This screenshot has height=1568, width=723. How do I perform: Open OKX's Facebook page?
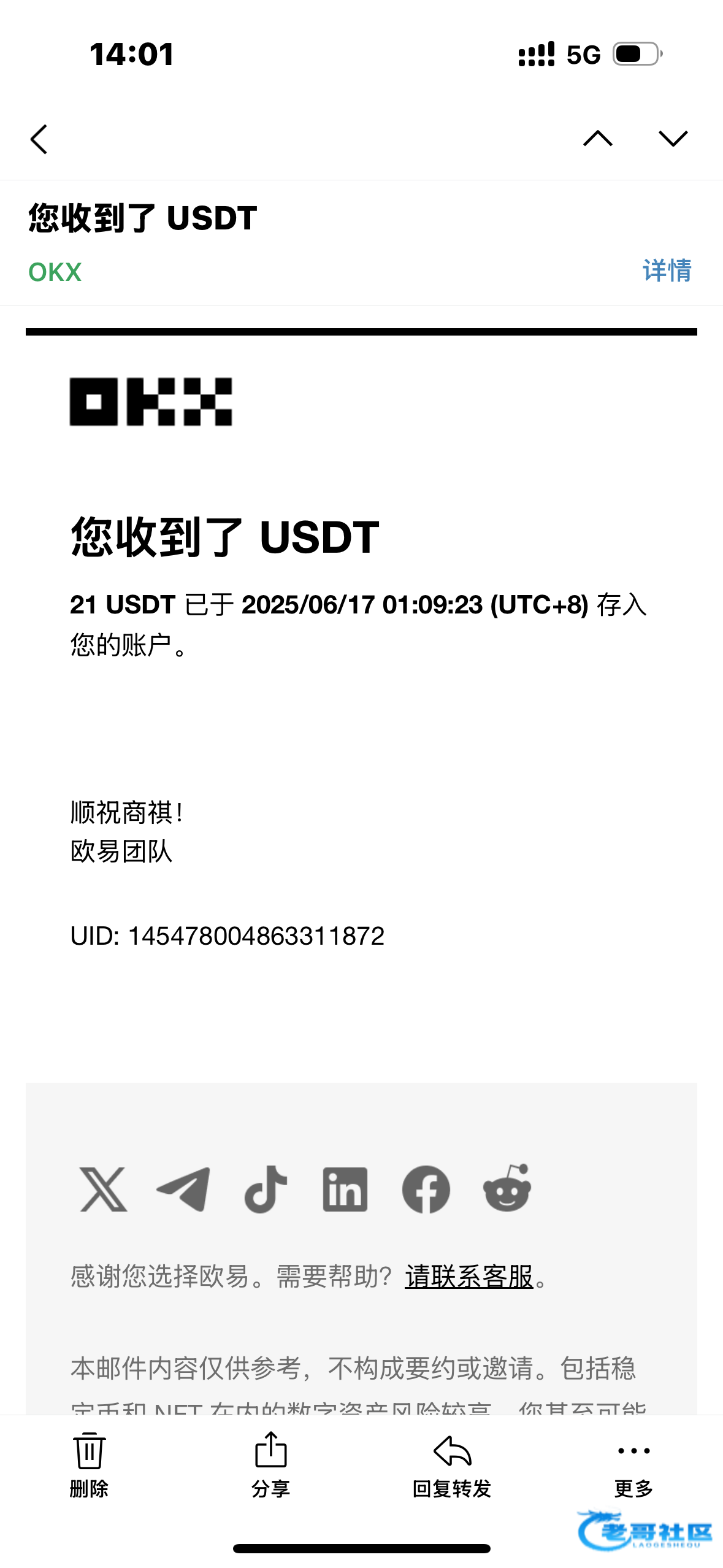(x=426, y=1189)
